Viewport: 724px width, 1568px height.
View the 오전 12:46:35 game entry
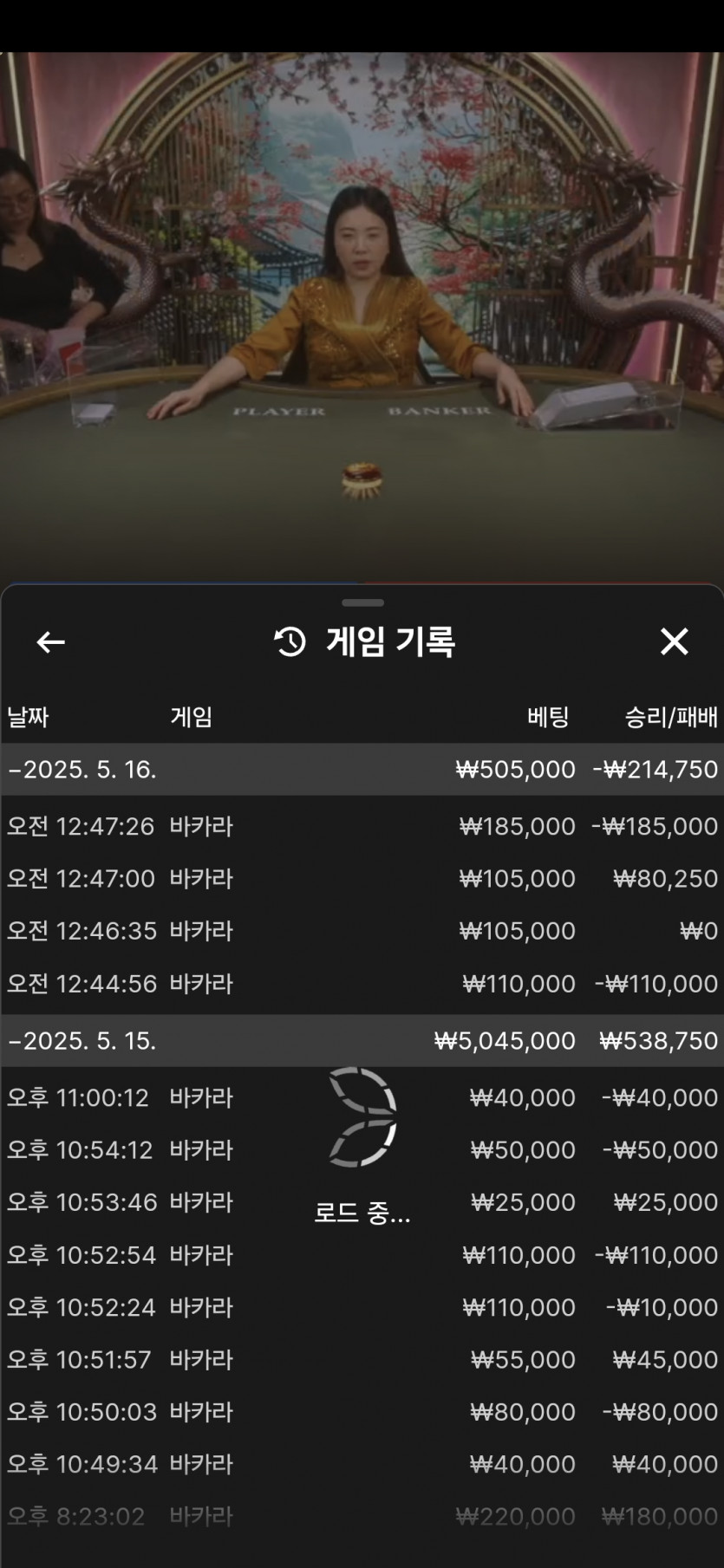point(362,931)
